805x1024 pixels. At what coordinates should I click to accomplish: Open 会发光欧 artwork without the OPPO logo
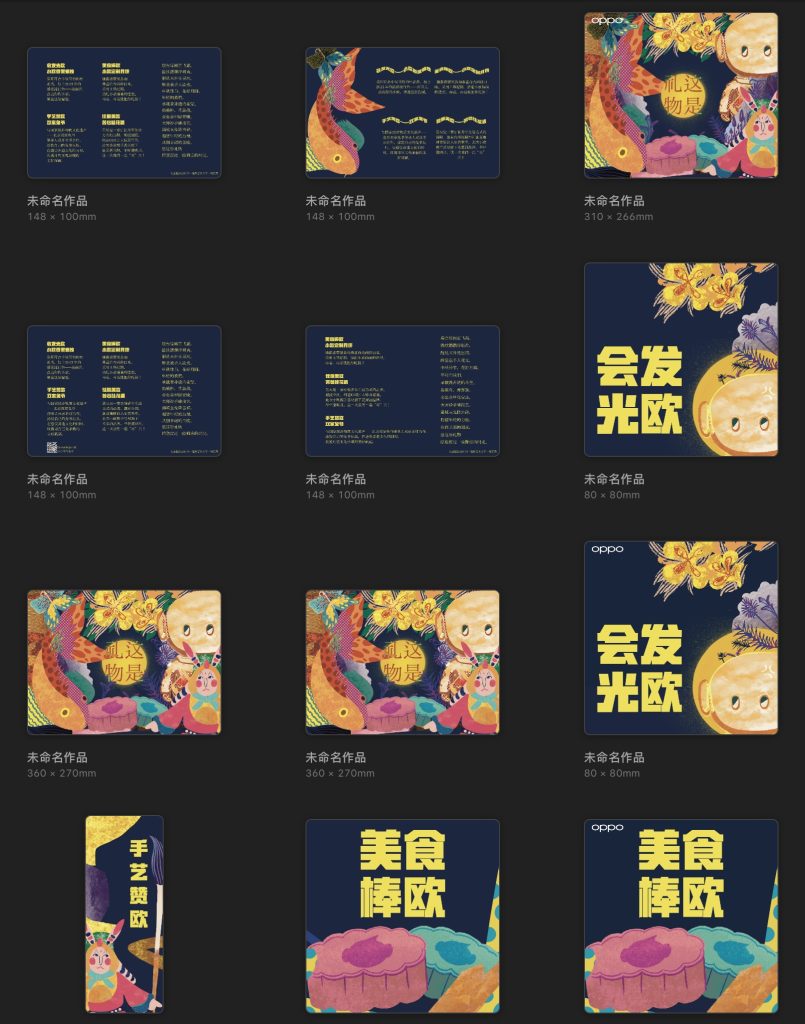(680, 359)
